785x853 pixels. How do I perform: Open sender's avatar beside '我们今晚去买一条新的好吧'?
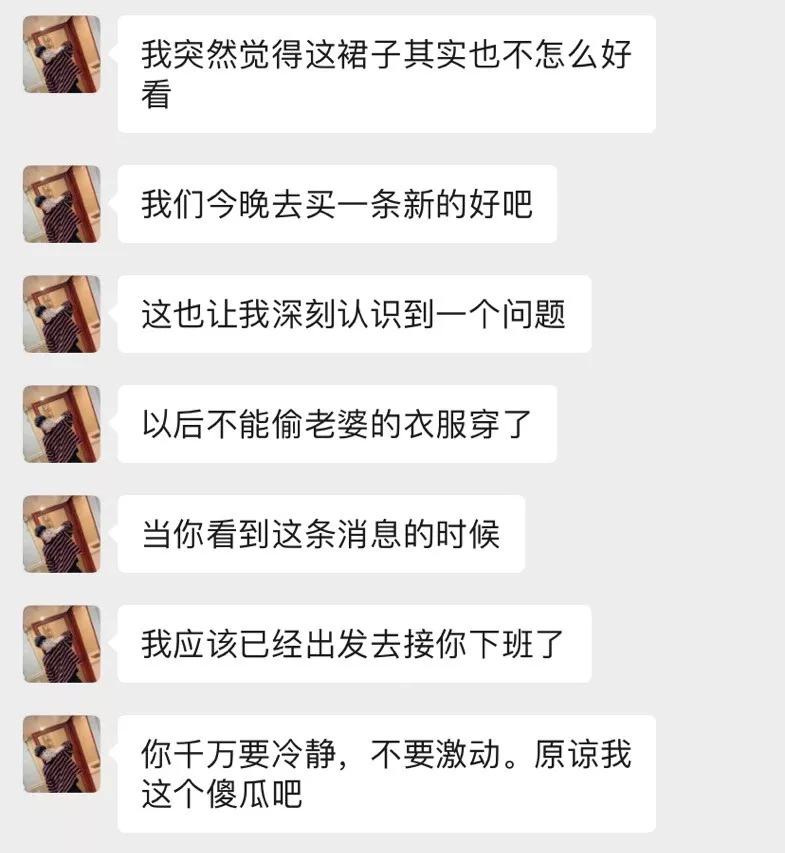coord(62,204)
